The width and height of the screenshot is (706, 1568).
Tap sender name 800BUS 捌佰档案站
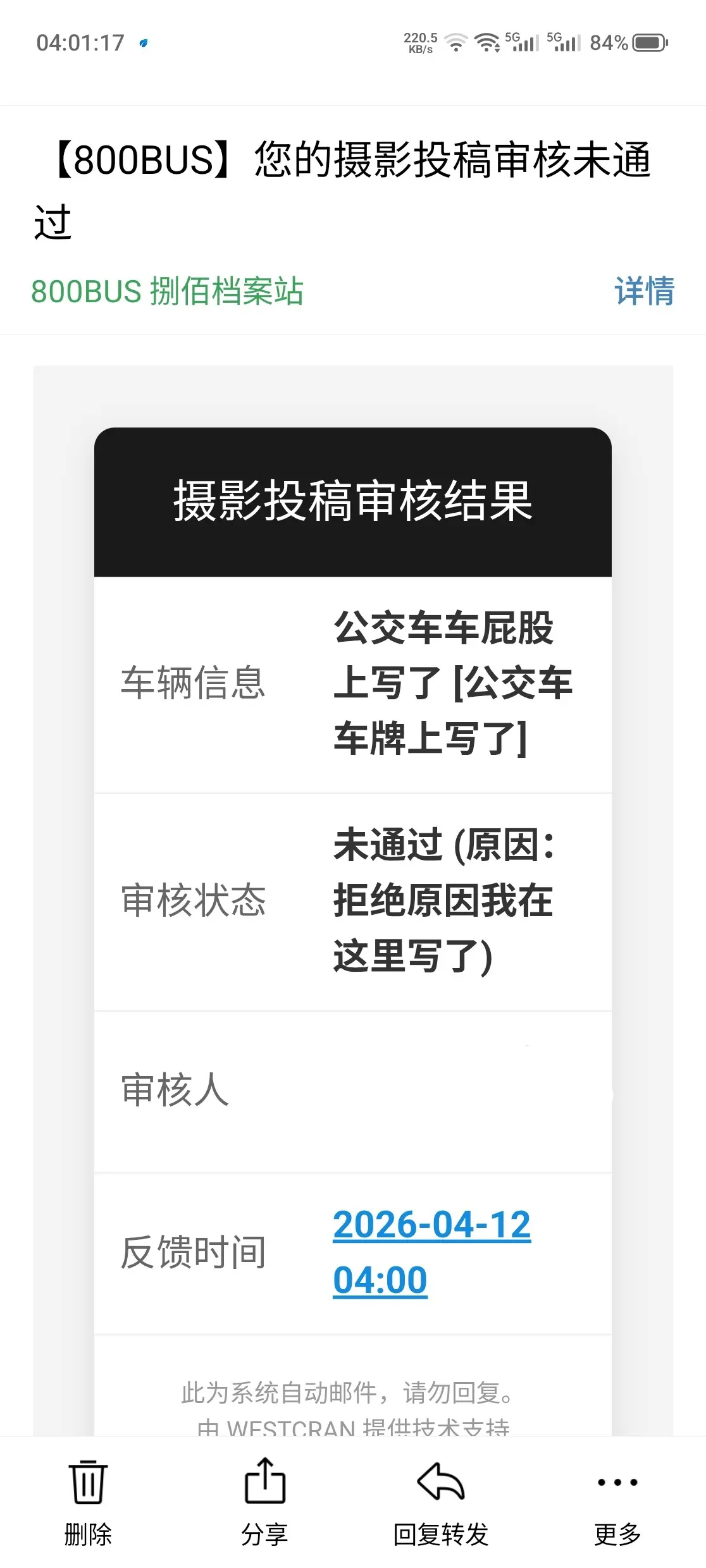tap(168, 291)
